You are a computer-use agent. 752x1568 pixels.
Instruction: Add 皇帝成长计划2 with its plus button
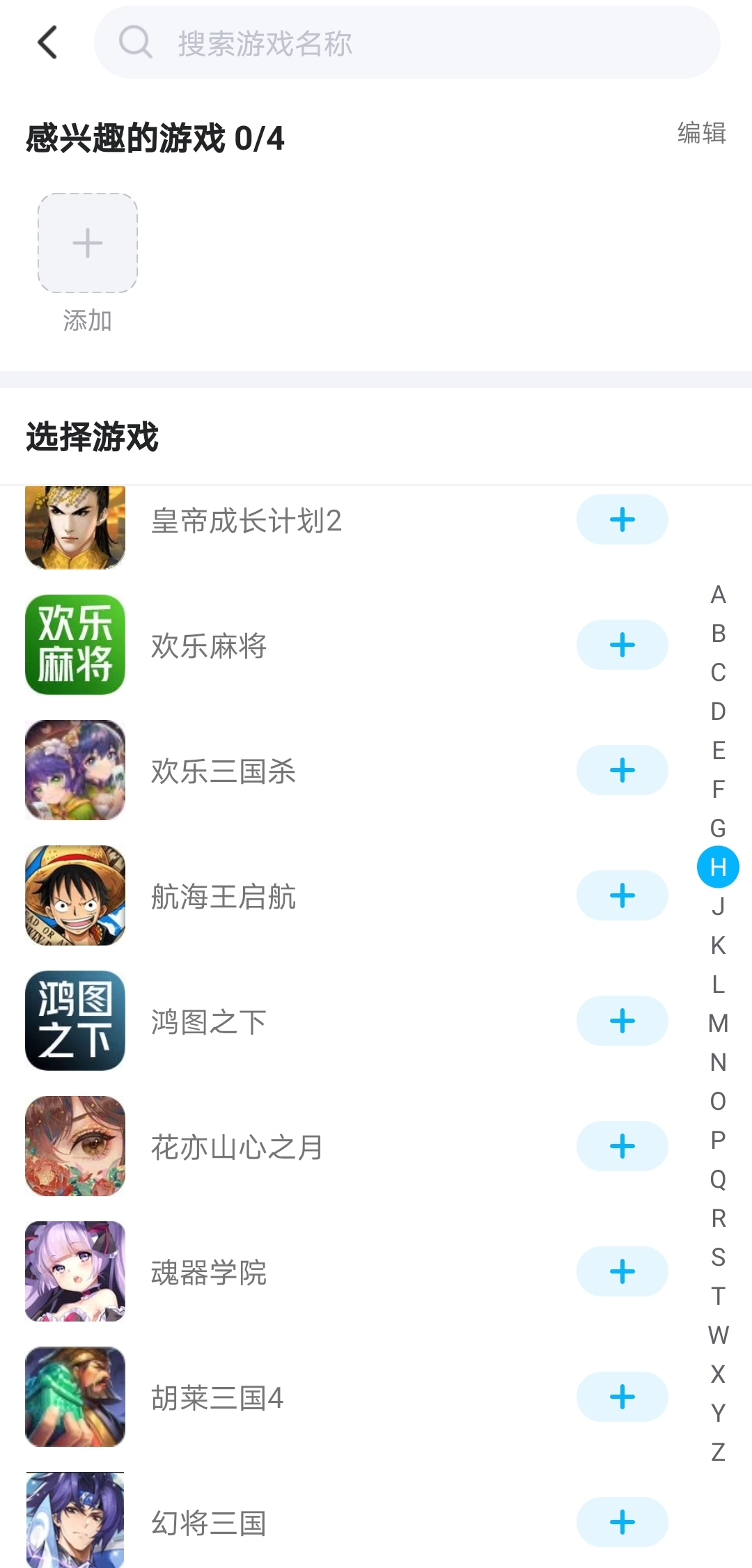622,519
